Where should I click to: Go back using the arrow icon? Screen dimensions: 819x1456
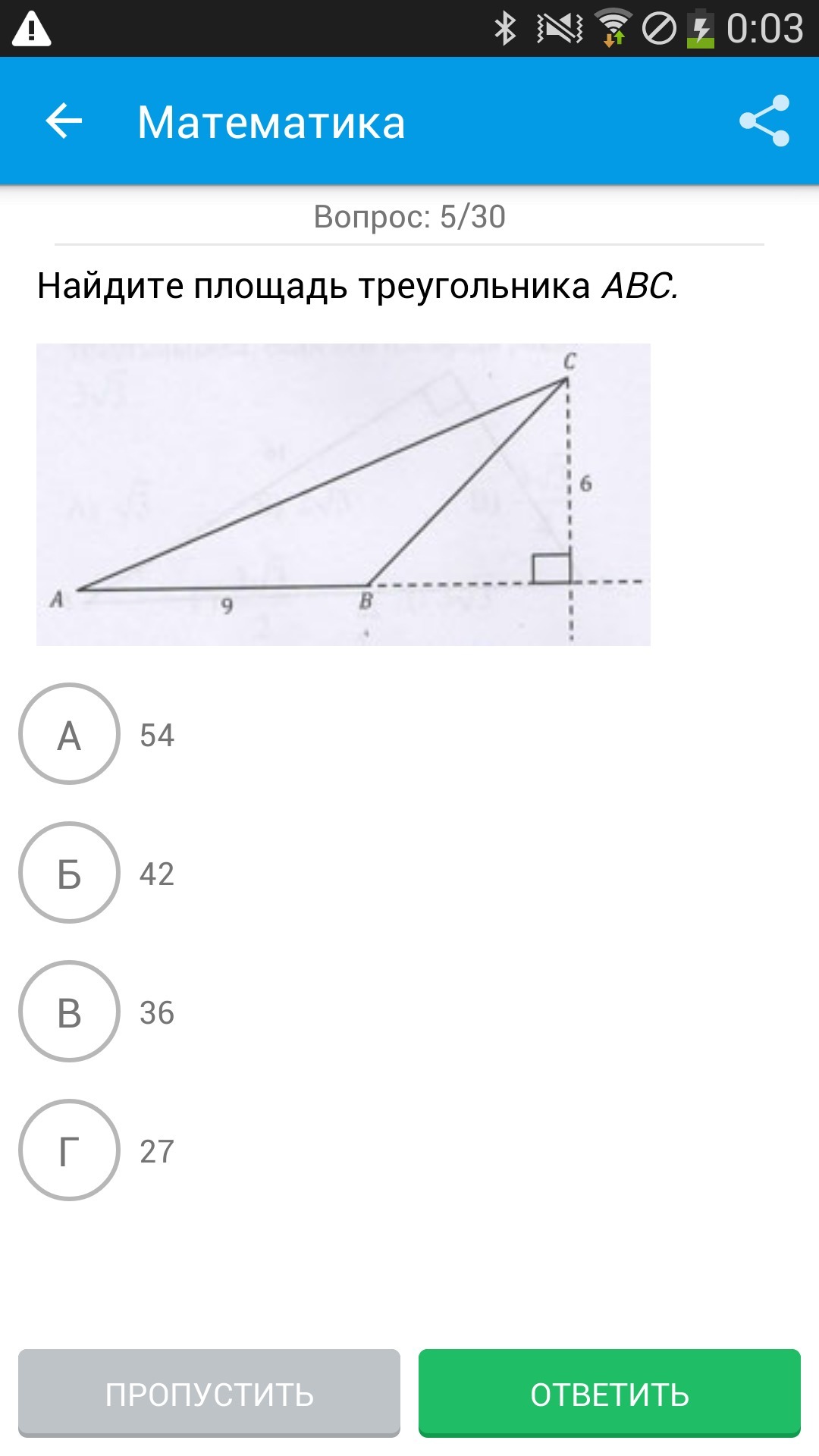click(64, 121)
